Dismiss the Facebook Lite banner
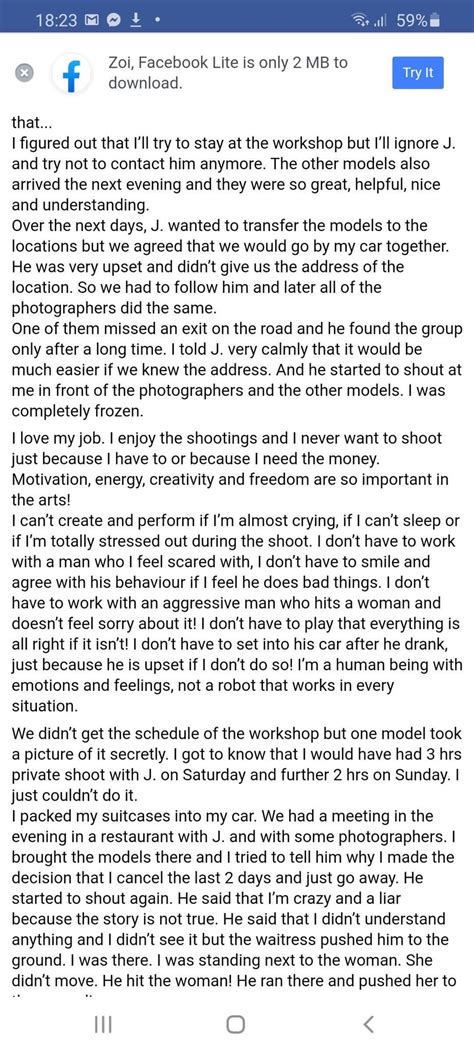This screenshot has height=1052, width=474. [x=23, y=74]
